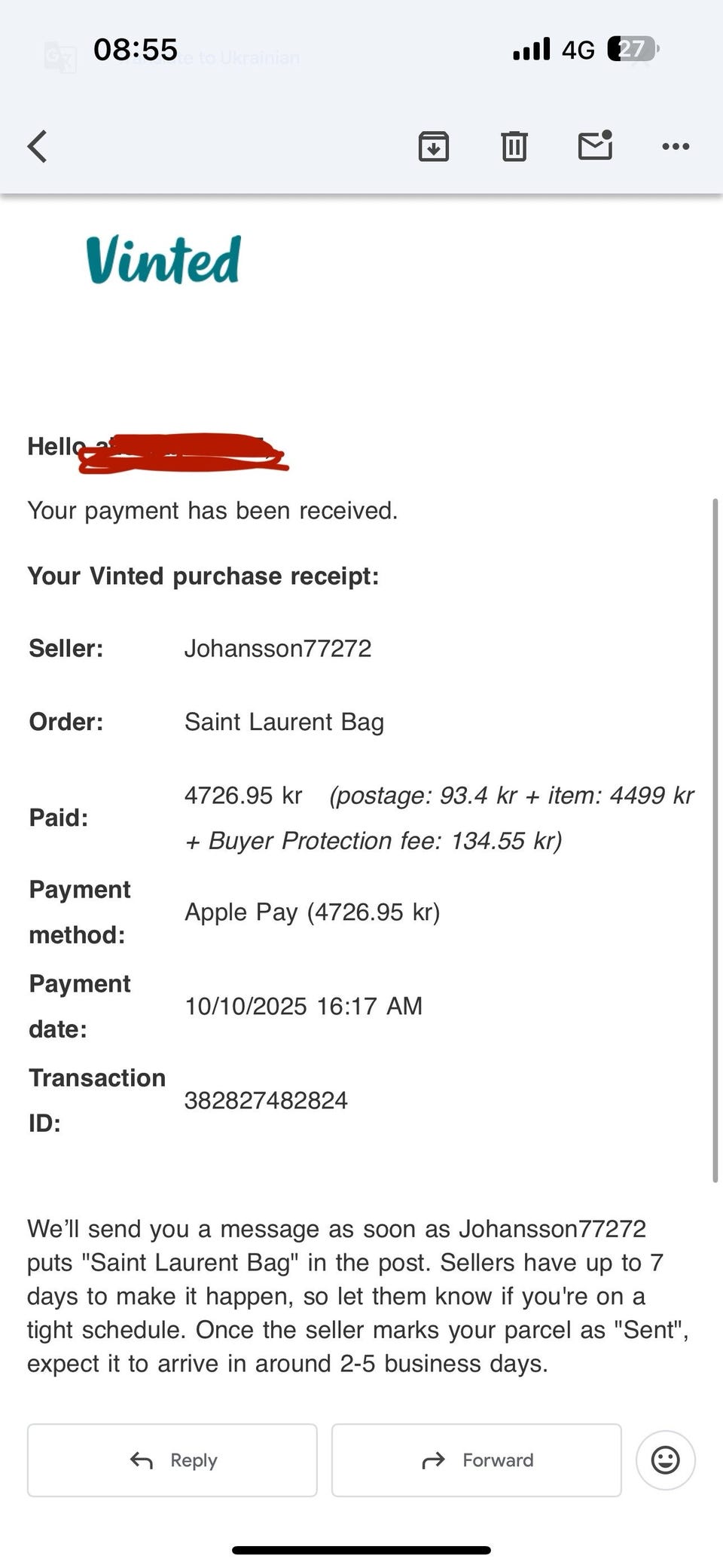The height and width of the screenshot is (1568, 723).
Task: Mark this email as unread
Action: [x=595, y=145]
